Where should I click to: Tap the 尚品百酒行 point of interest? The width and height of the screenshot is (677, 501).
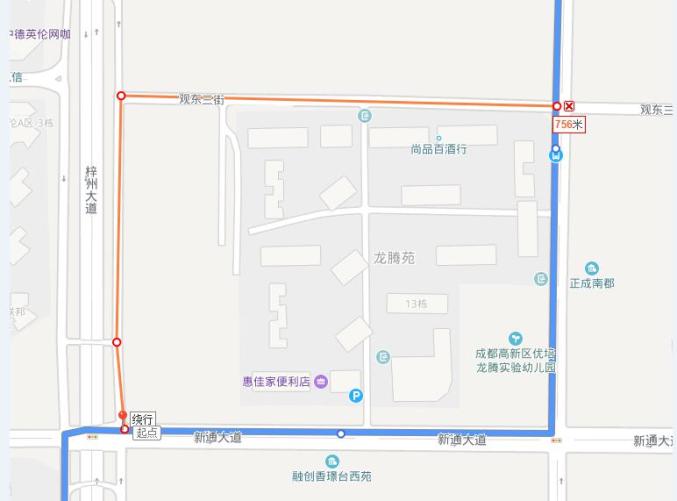(x=438, y=139)
